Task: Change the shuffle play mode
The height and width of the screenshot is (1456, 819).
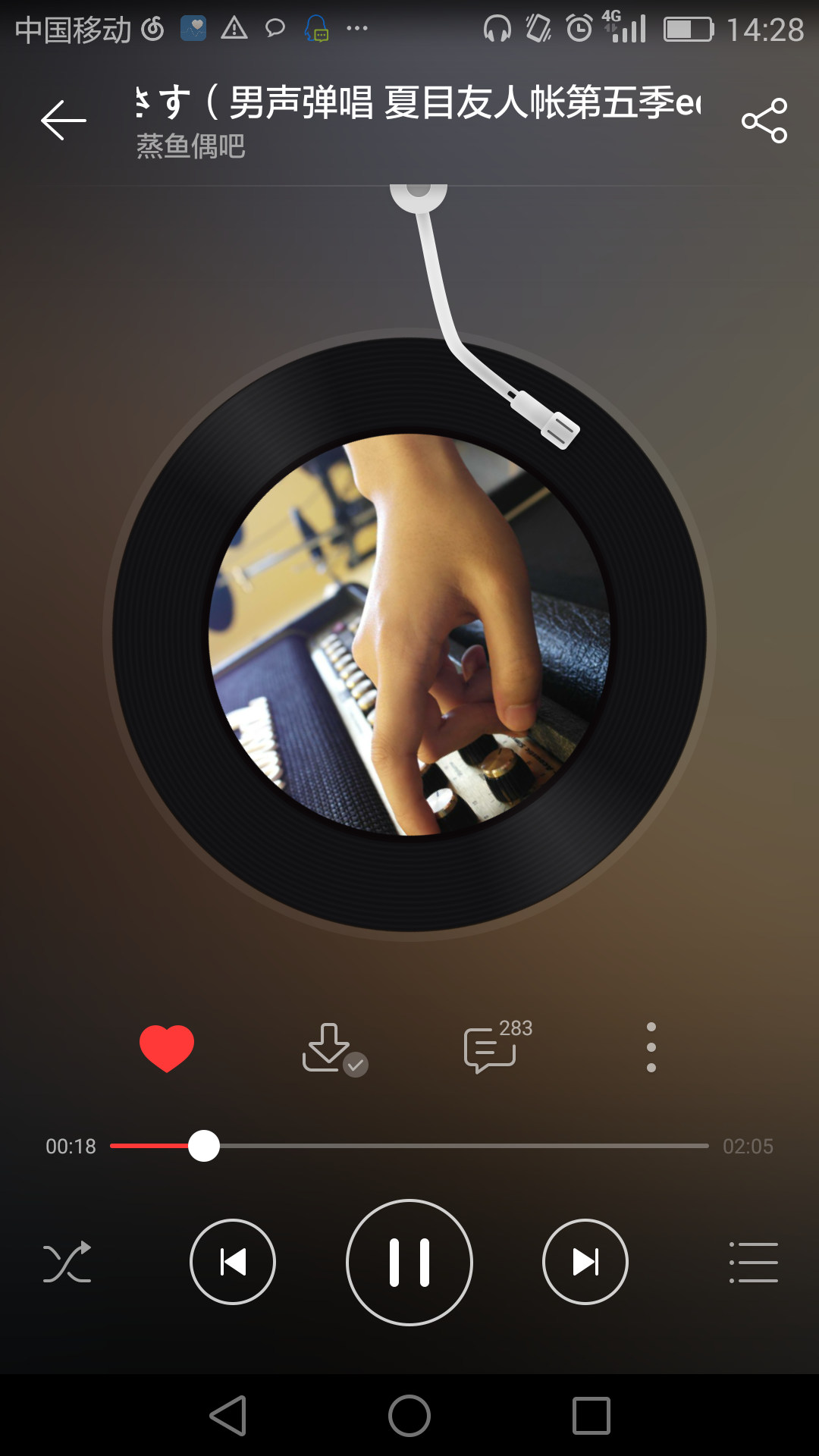Action: [x=67, y=1263]
